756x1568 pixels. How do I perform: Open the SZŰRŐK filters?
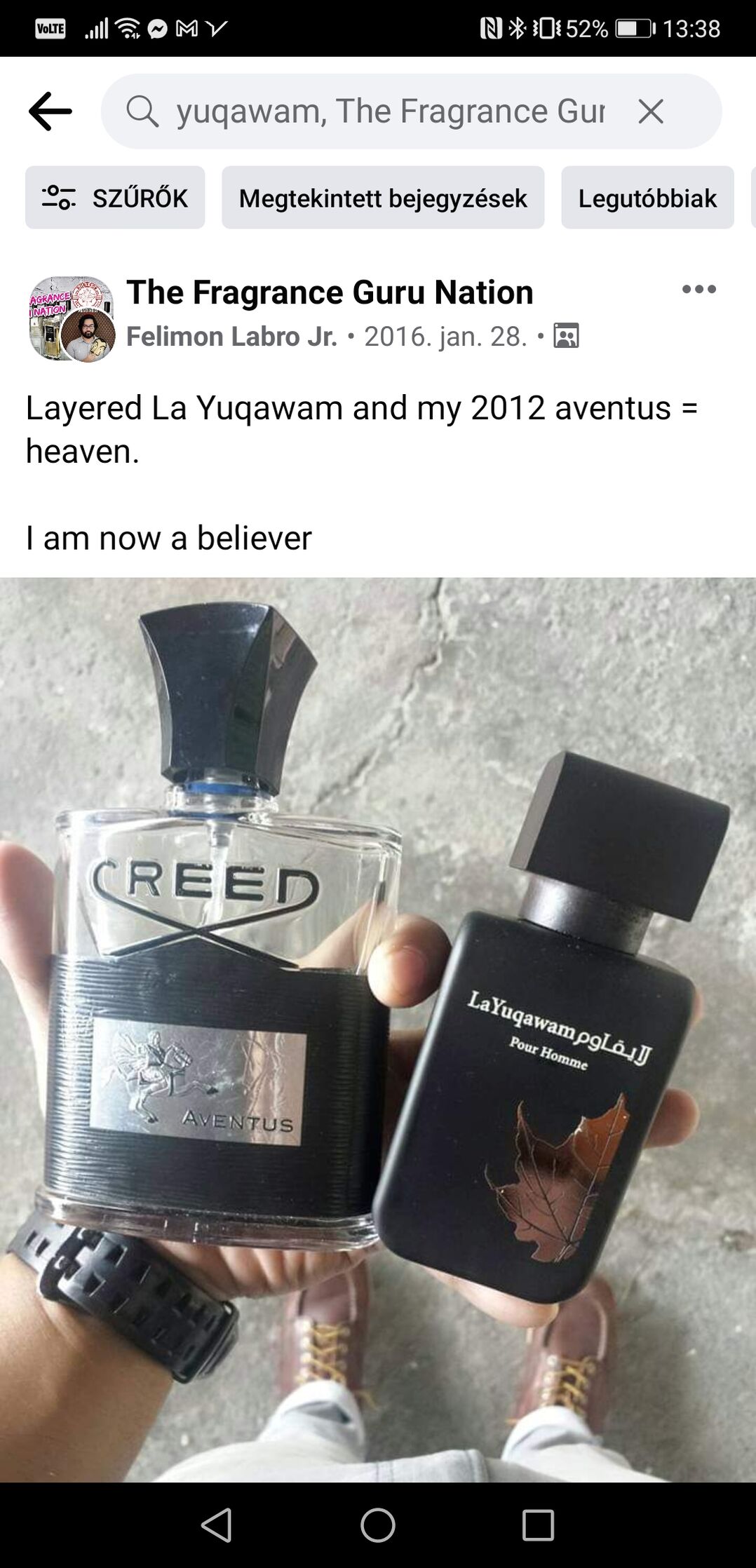click(115, 198)
